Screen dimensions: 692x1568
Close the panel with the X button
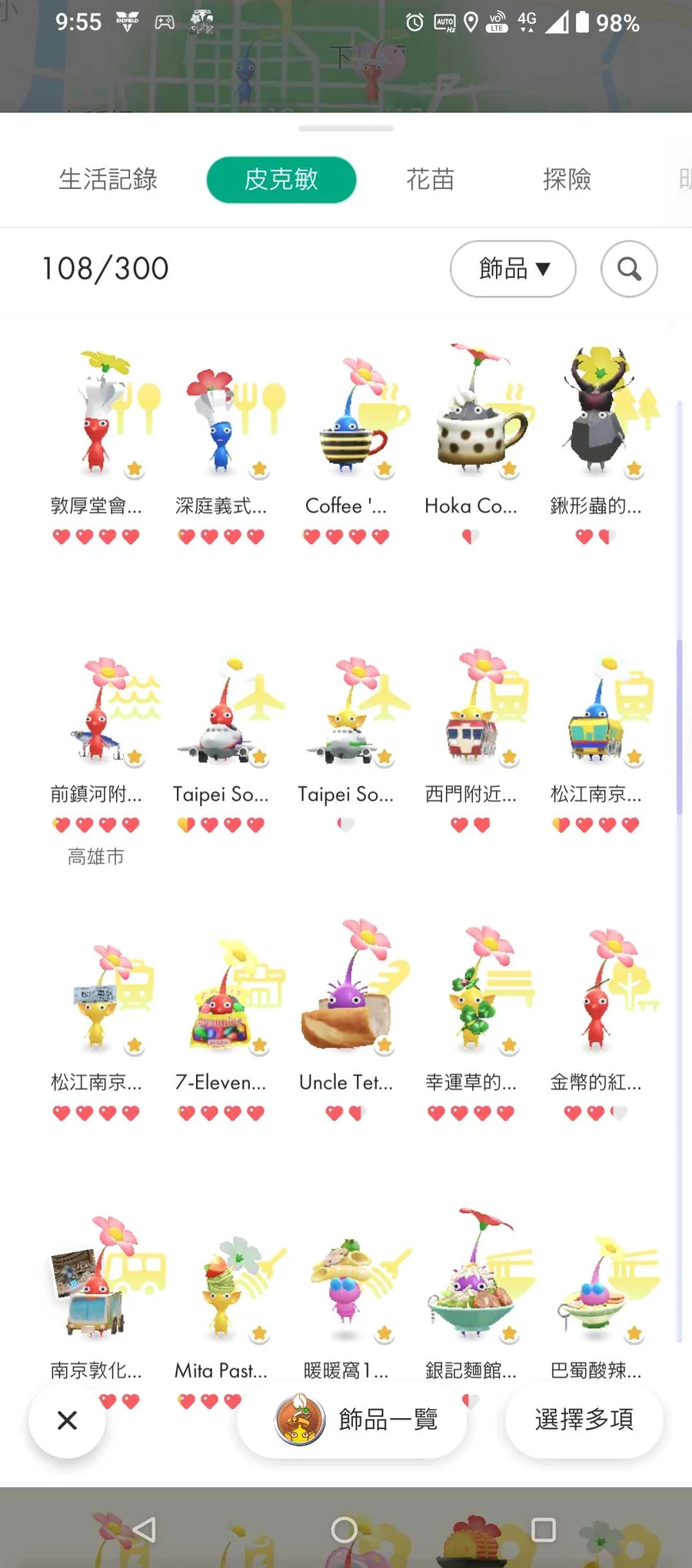point(68,1420)
